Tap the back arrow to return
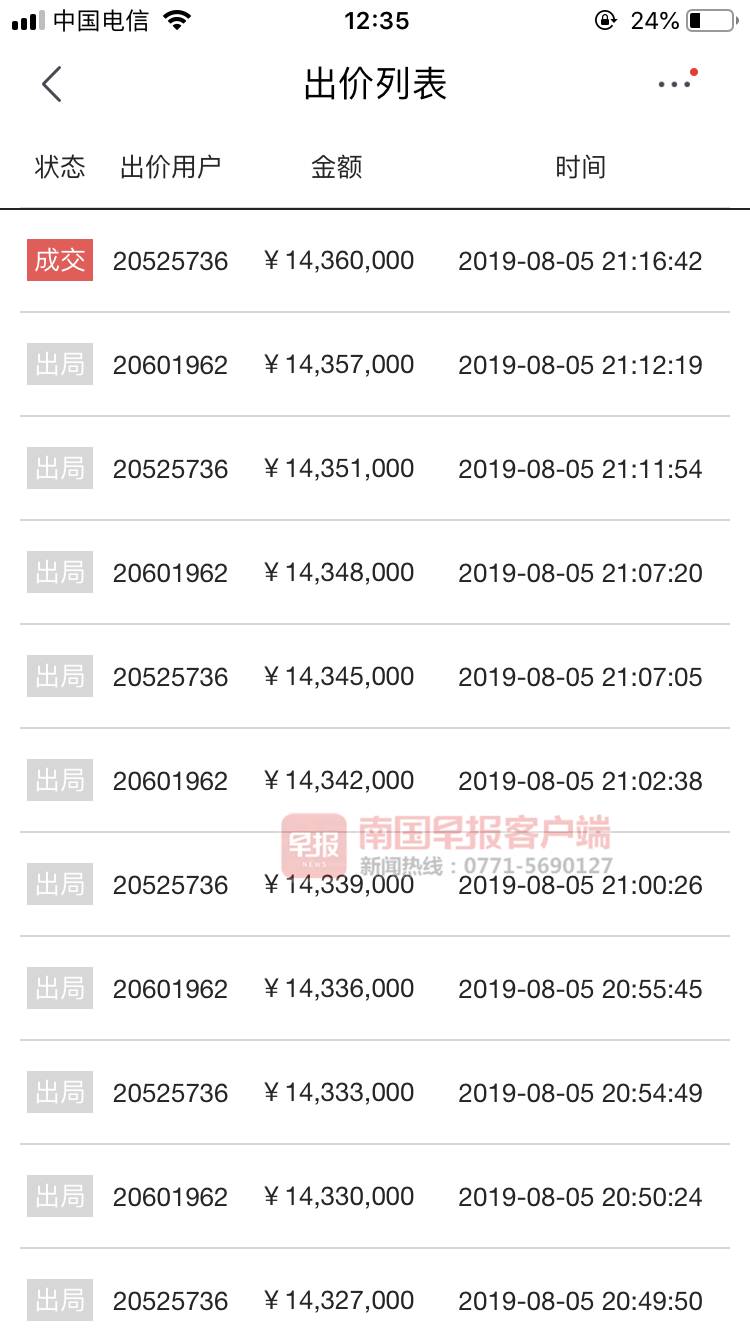 tap(52, 84)
